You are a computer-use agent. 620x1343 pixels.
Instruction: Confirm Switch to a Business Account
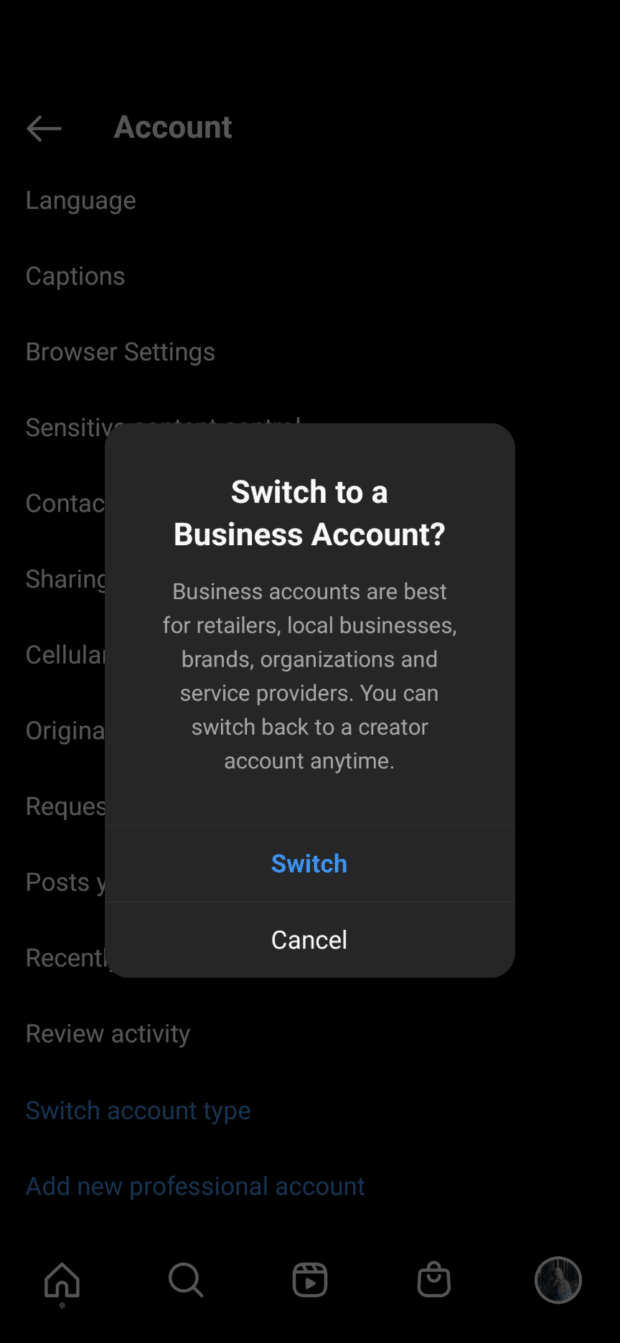[x=309, y=864]
